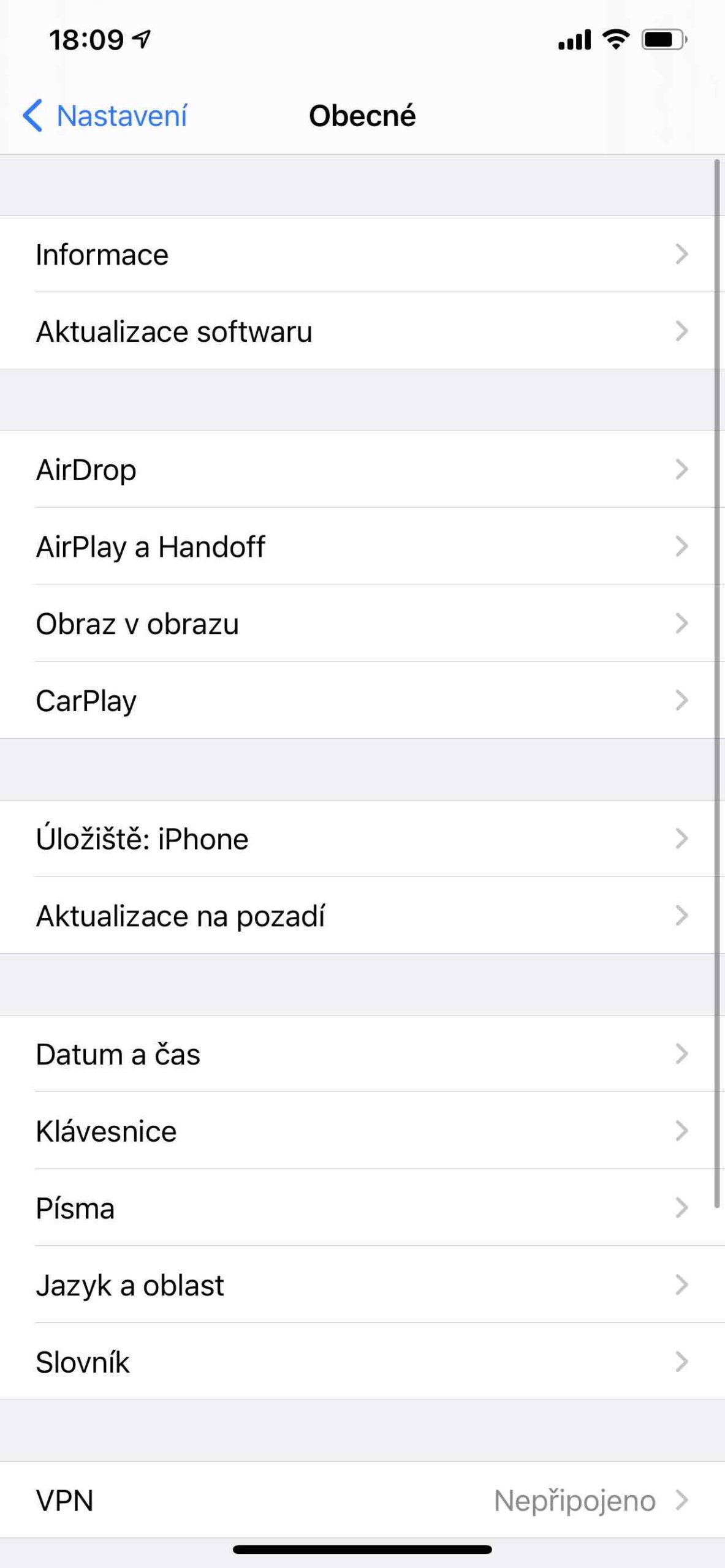Open AirDrop settings
Screen dimensions: 725x1568
point(363,470)
